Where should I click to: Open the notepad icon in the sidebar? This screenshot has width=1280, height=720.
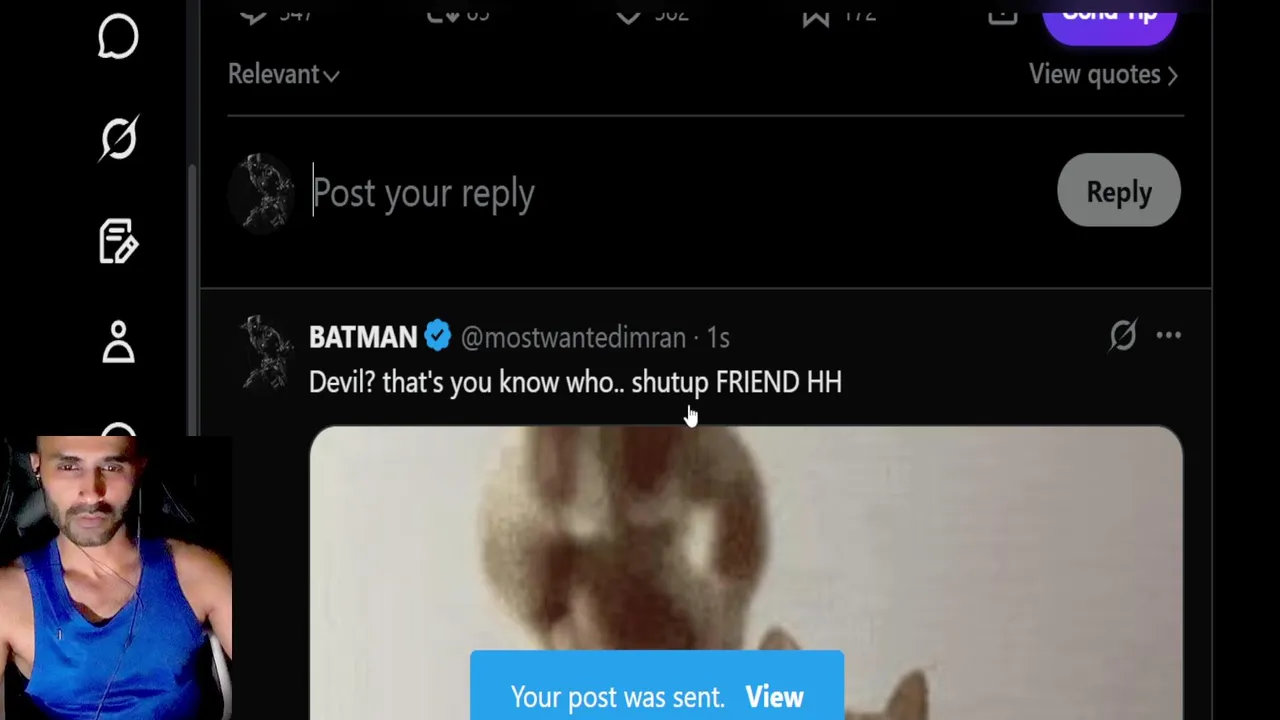point(118,241)
